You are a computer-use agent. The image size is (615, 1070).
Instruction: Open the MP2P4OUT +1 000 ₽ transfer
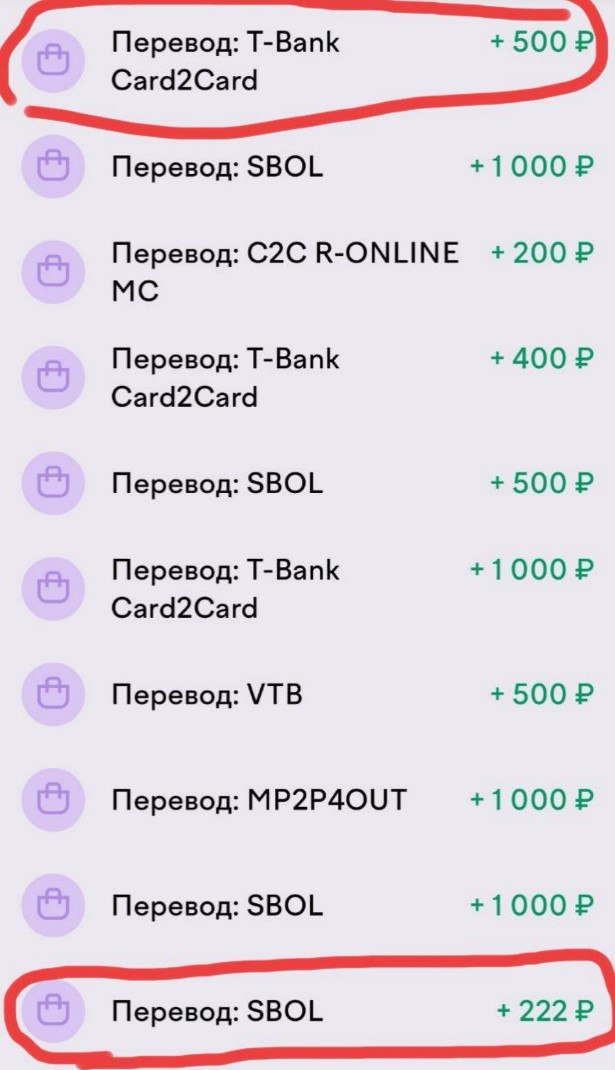307,799
